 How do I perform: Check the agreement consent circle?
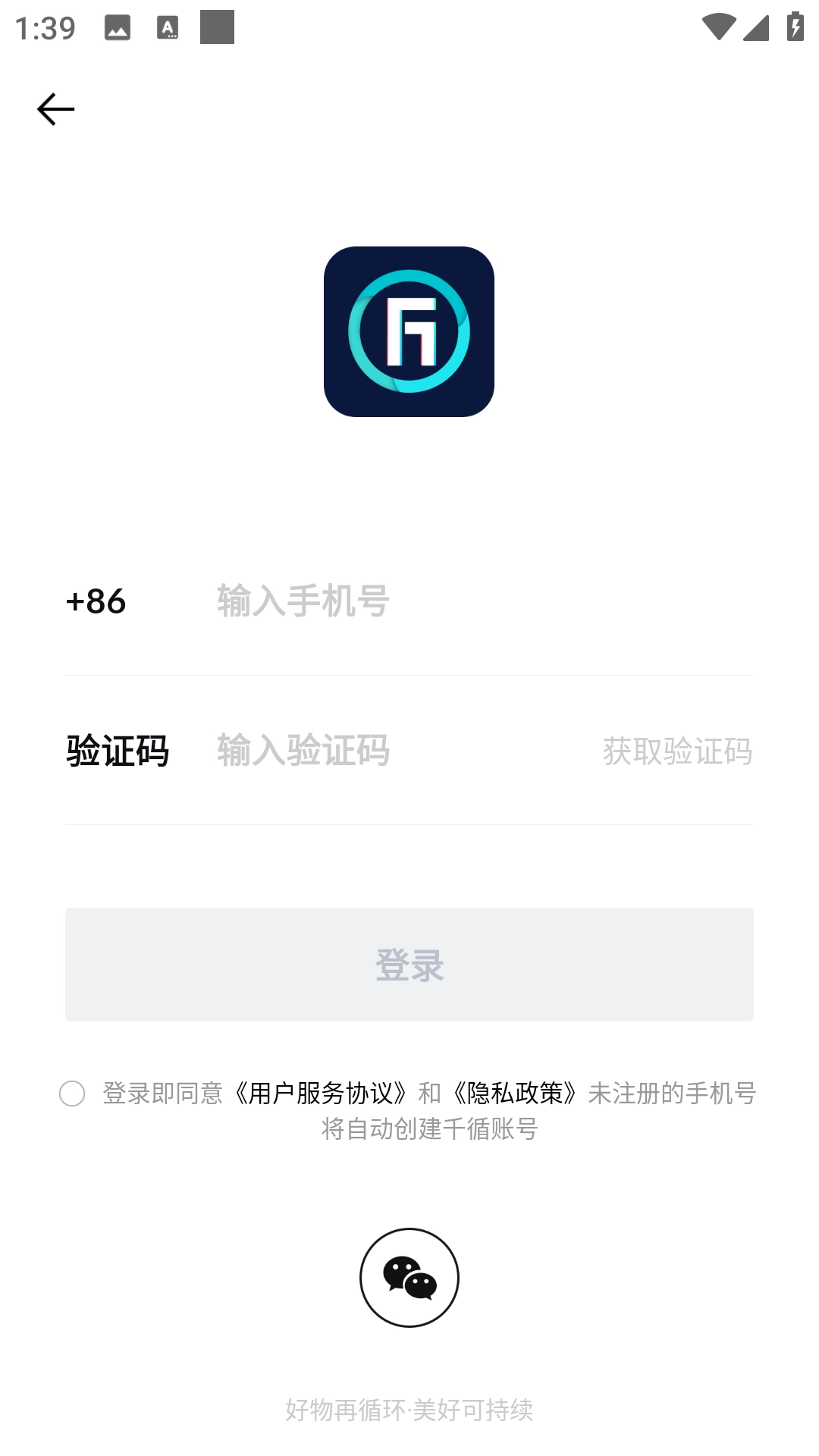[x=72, y=1094]
